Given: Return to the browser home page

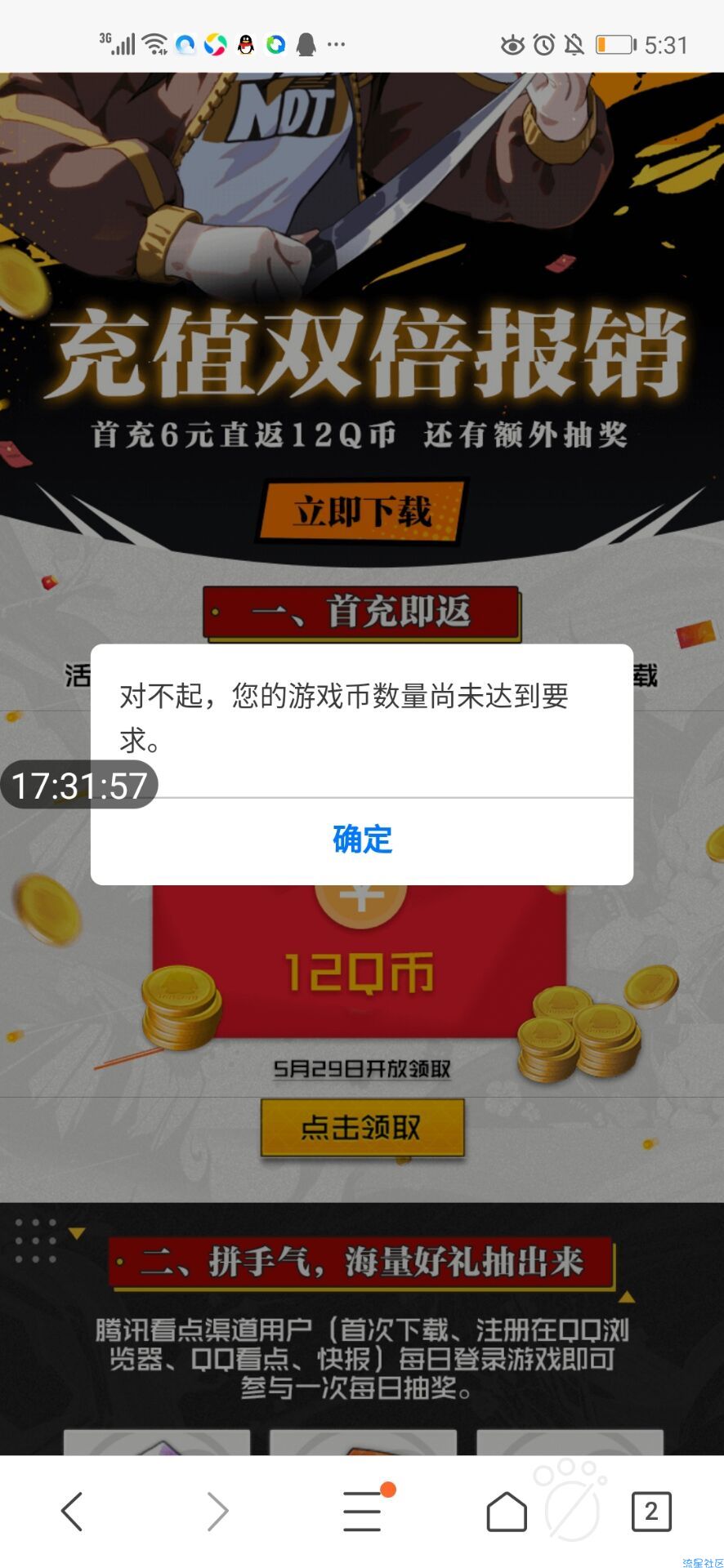Looking at the screenshot, I should point(507,1511).
